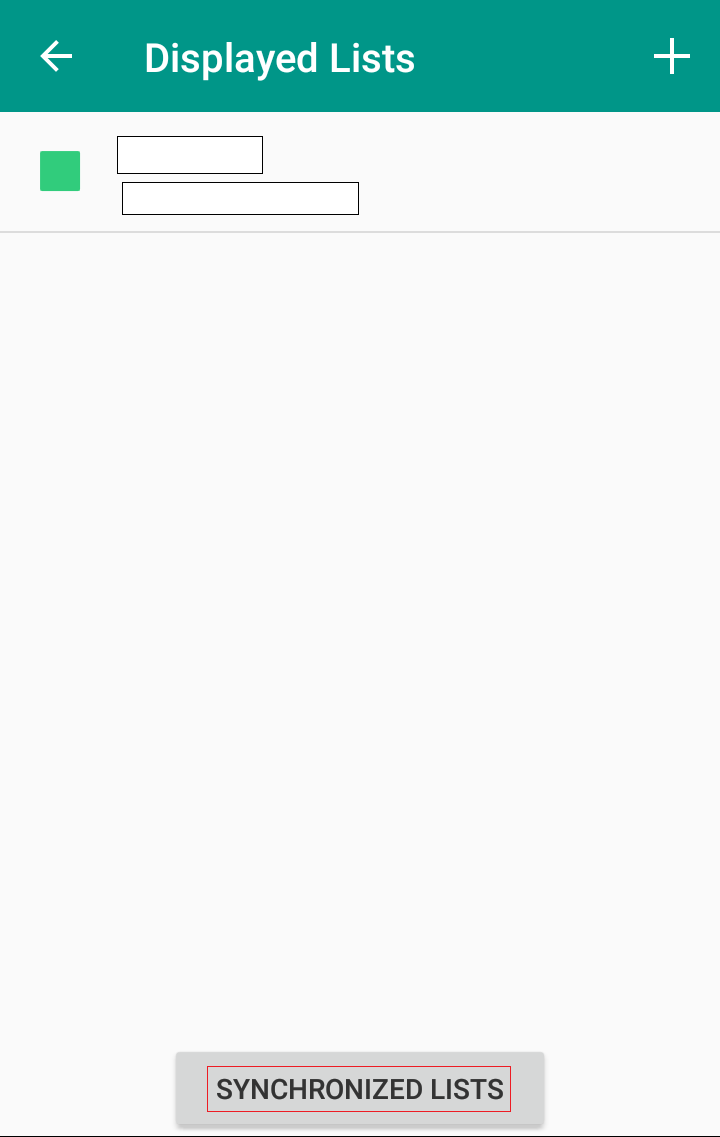Open the Synchronized Lists button

point(360,1088)
